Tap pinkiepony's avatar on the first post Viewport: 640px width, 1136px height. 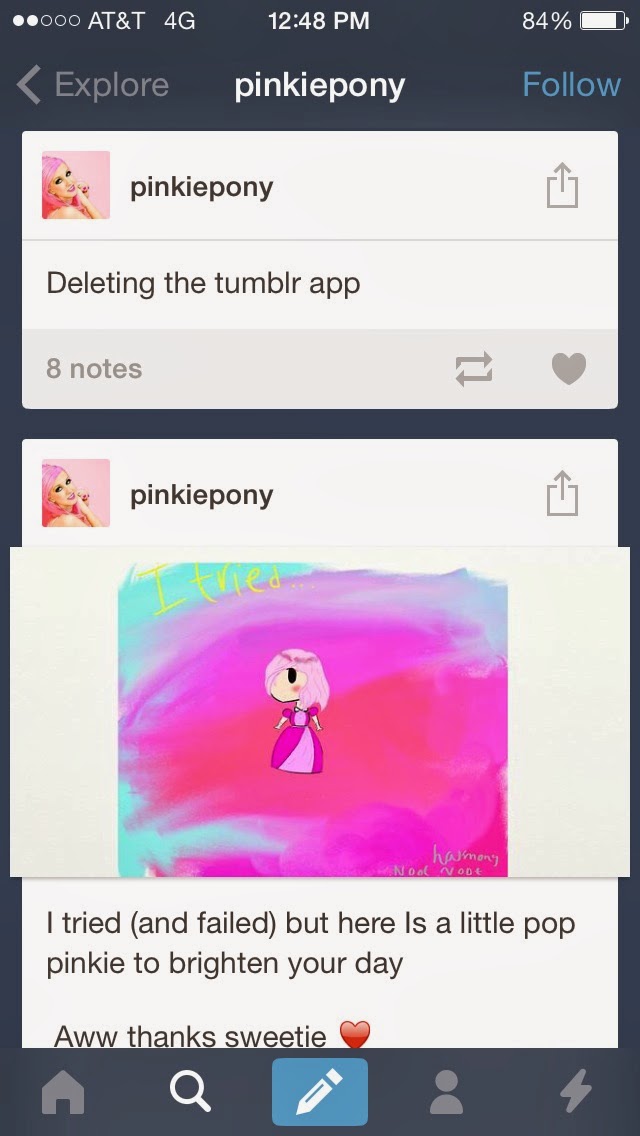(x=76, y=186)
